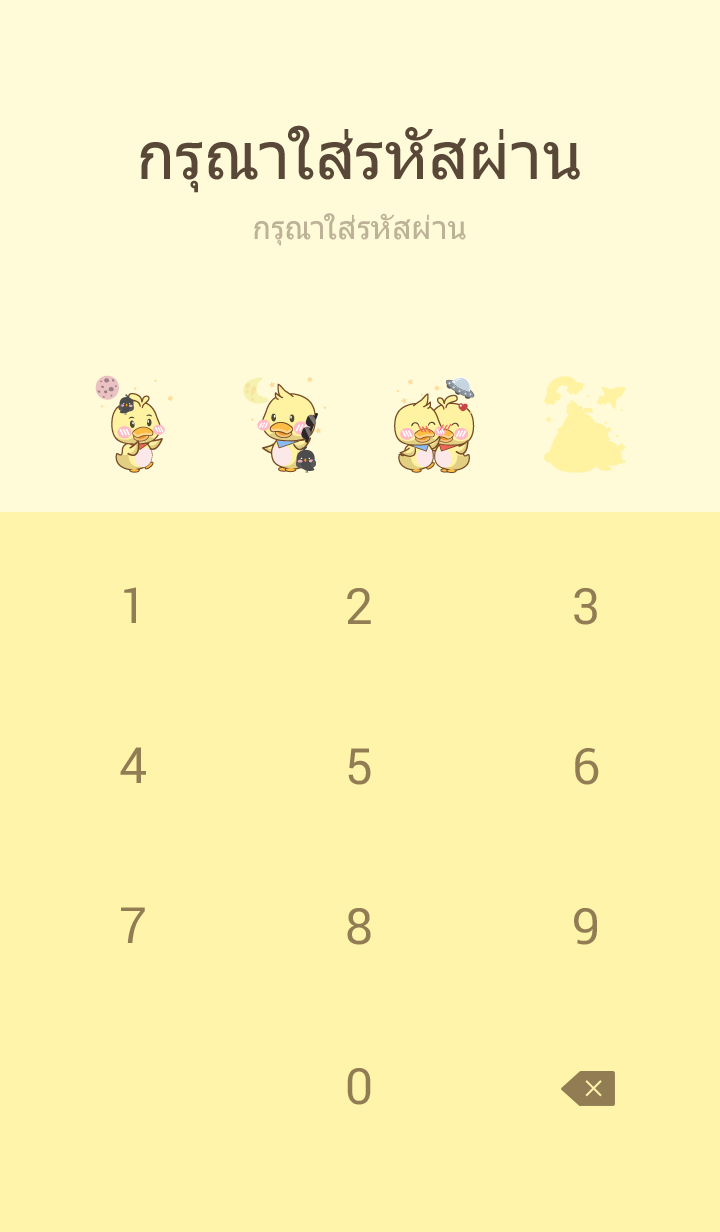Tap the number 6 key
This screenshot has width=720, height=1232.
tap(585, 767)
